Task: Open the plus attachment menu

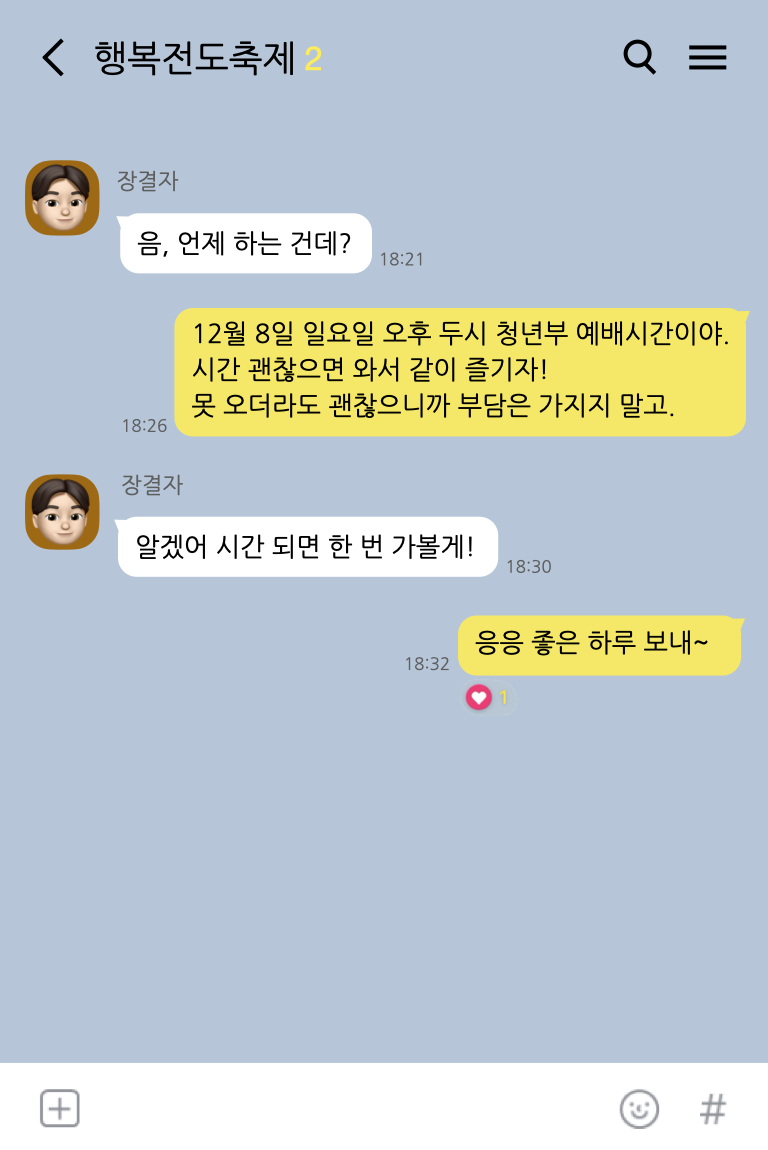Action: 60,1108
